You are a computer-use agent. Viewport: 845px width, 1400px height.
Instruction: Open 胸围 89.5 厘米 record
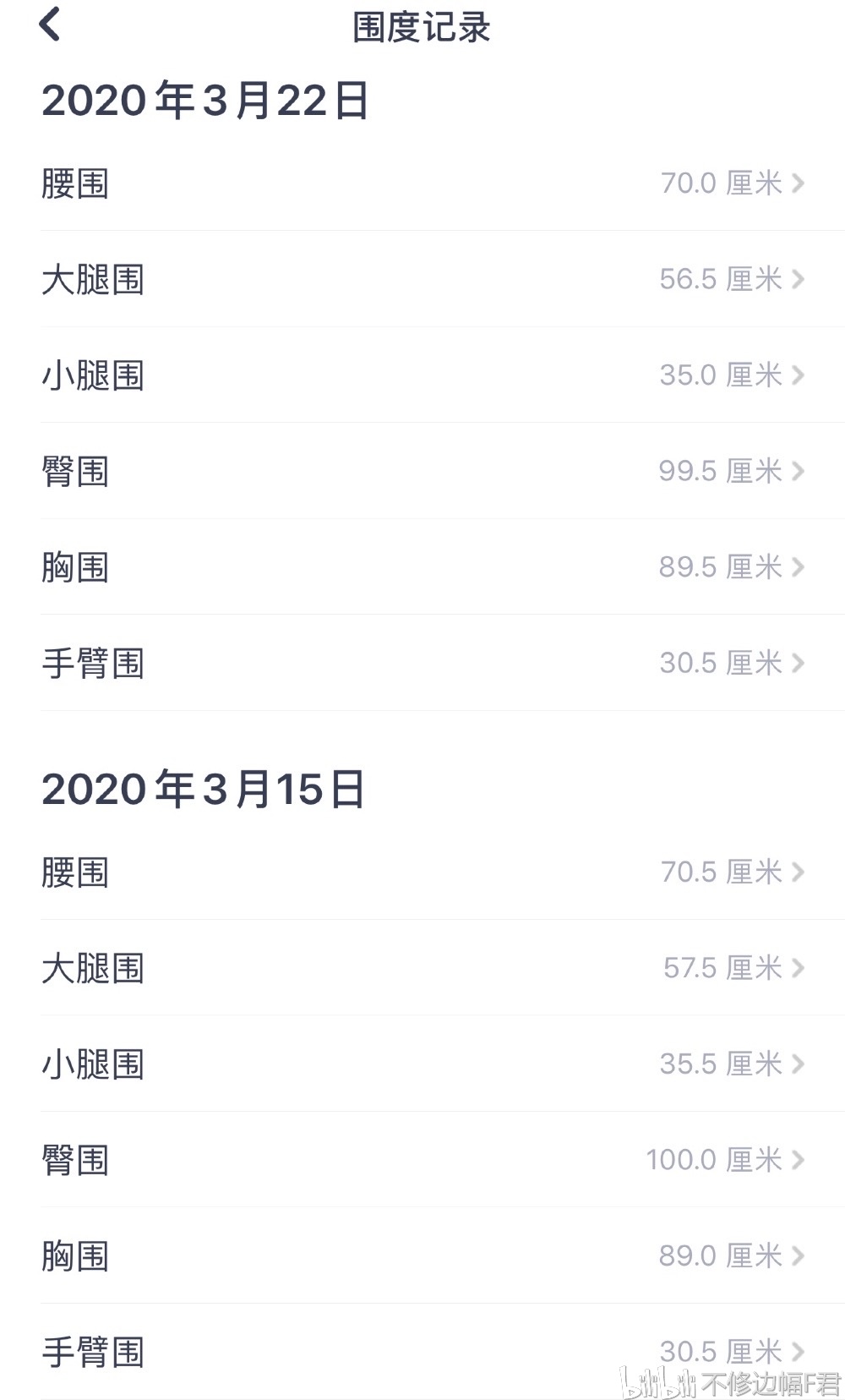point(422,567)
